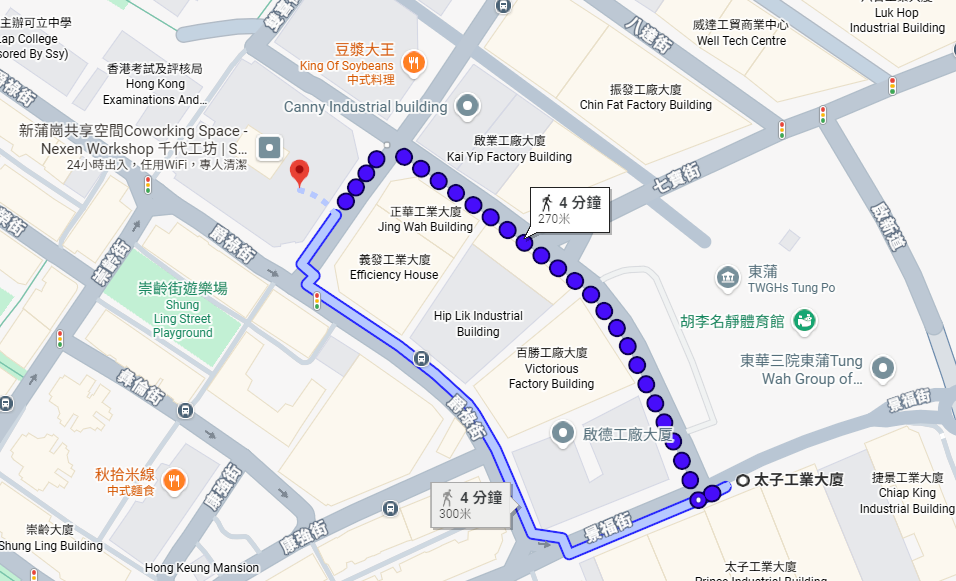The width and height of the screenshot is (956, 581).
Task: Open the Tung Wah Group of... pin
Action: tap(882, 368)
